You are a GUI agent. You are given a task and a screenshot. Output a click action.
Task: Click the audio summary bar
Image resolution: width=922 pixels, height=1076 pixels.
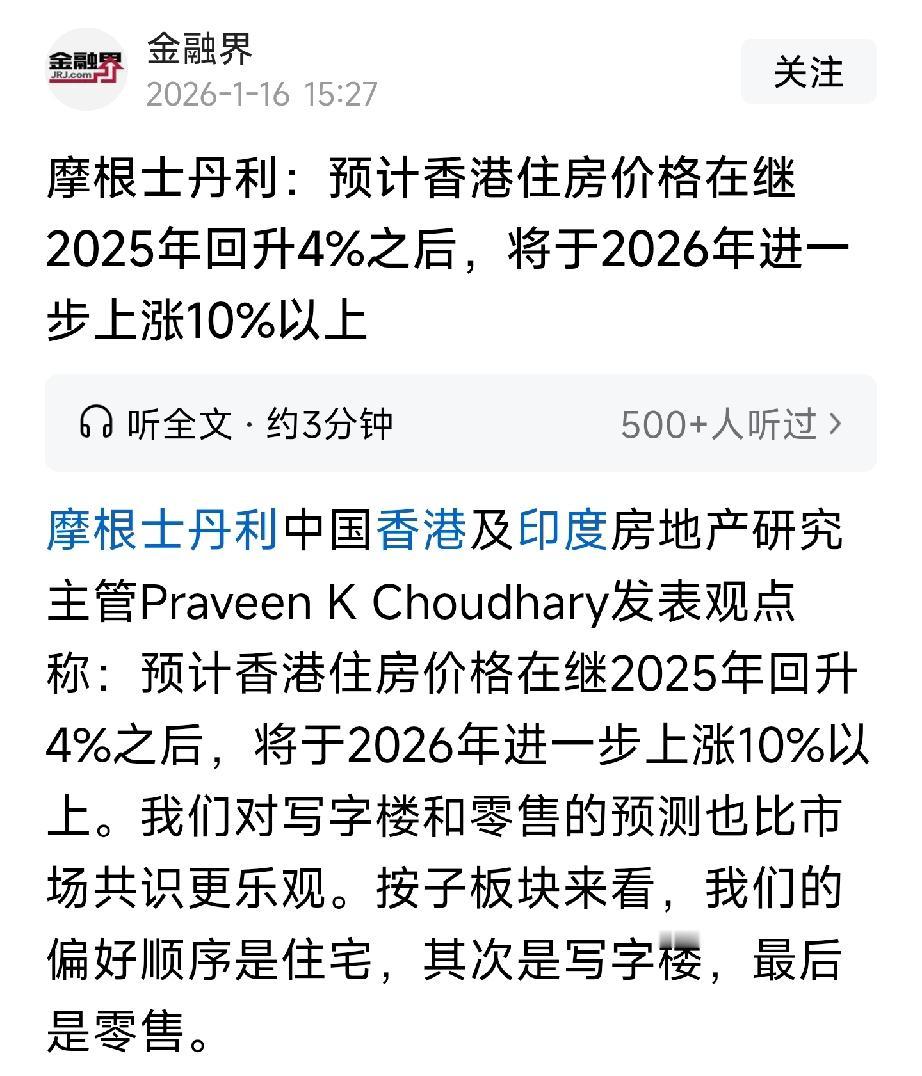[x=460, y=423]
